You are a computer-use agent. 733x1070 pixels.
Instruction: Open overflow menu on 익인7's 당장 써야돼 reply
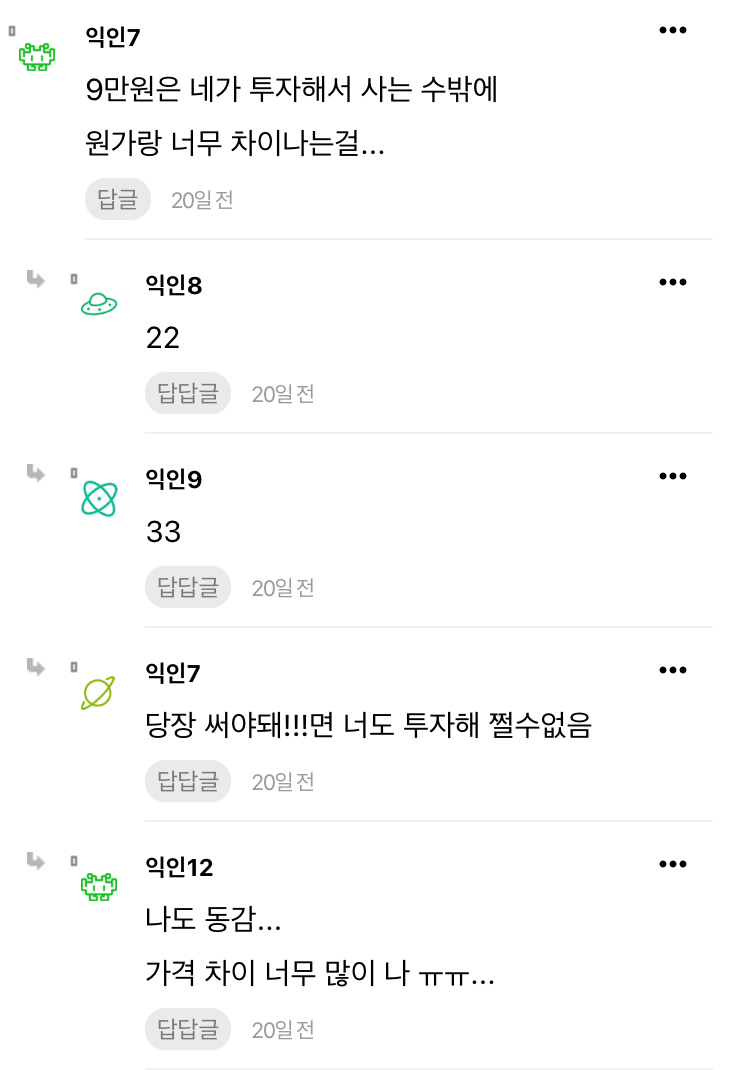pos(673,670)
